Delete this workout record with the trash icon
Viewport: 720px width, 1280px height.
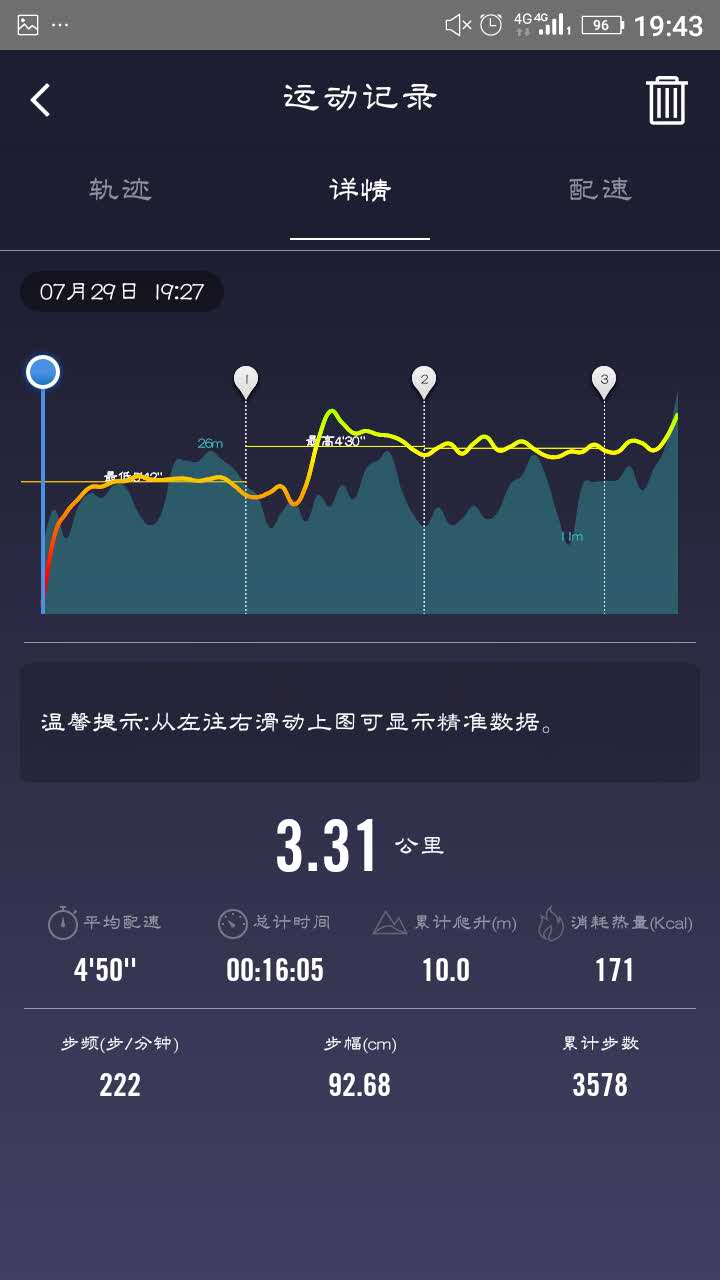[667, 100]
